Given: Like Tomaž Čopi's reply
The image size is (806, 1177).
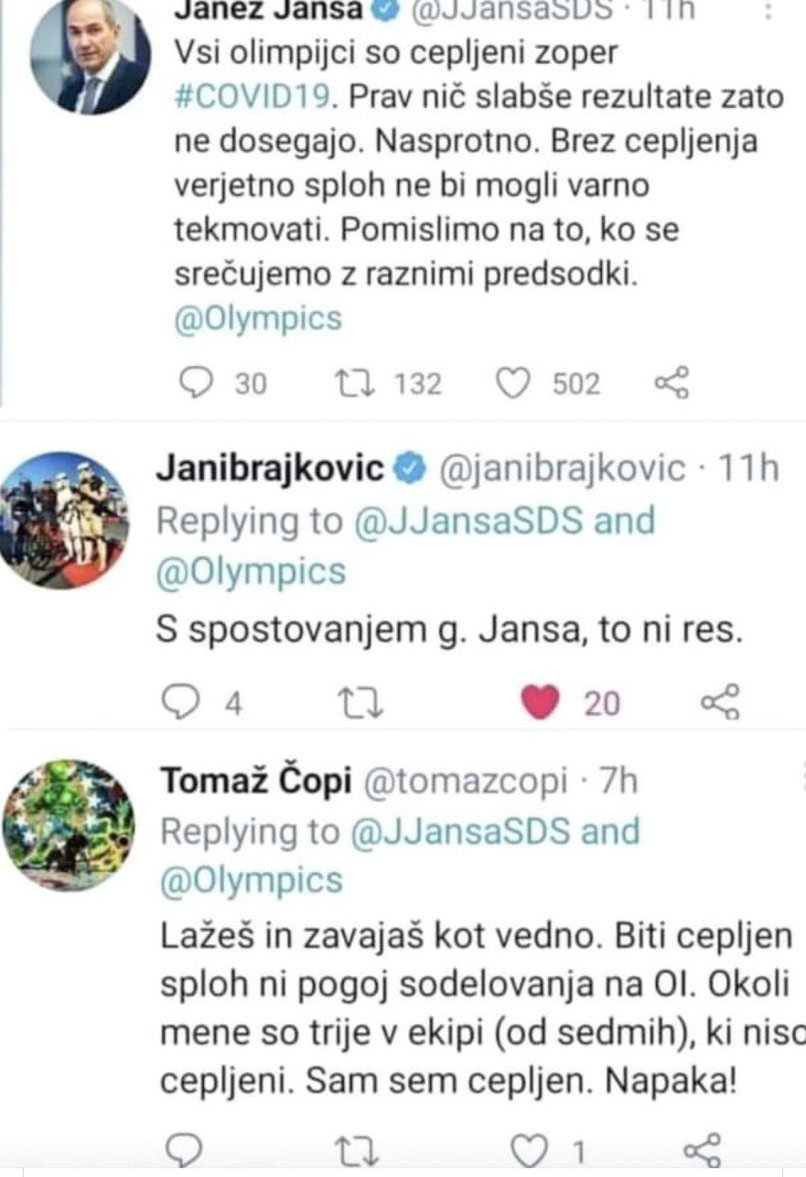Looking at the screenshot, I should click(528, 1154).
